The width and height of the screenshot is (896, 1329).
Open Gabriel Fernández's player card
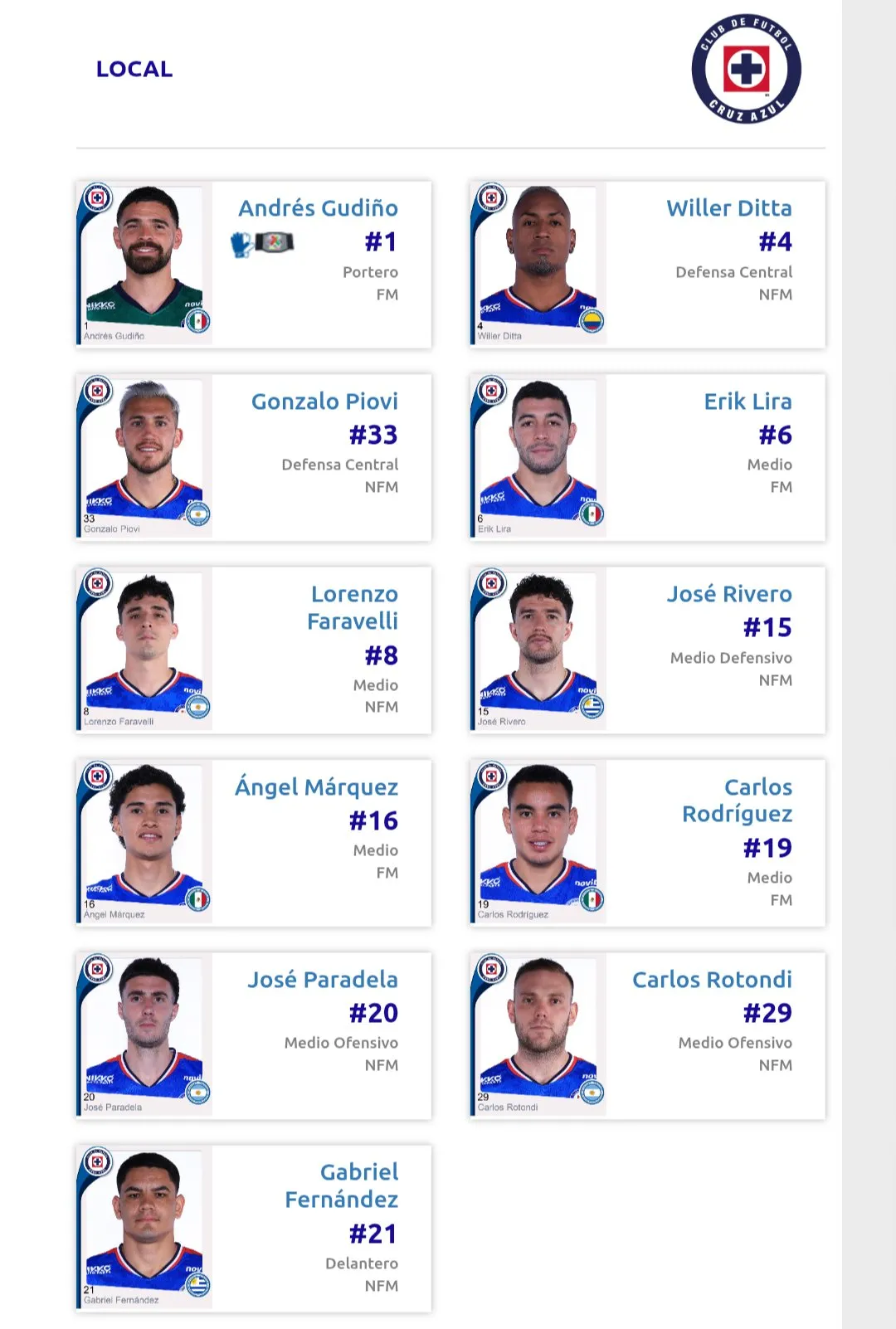click(254, 1228)
